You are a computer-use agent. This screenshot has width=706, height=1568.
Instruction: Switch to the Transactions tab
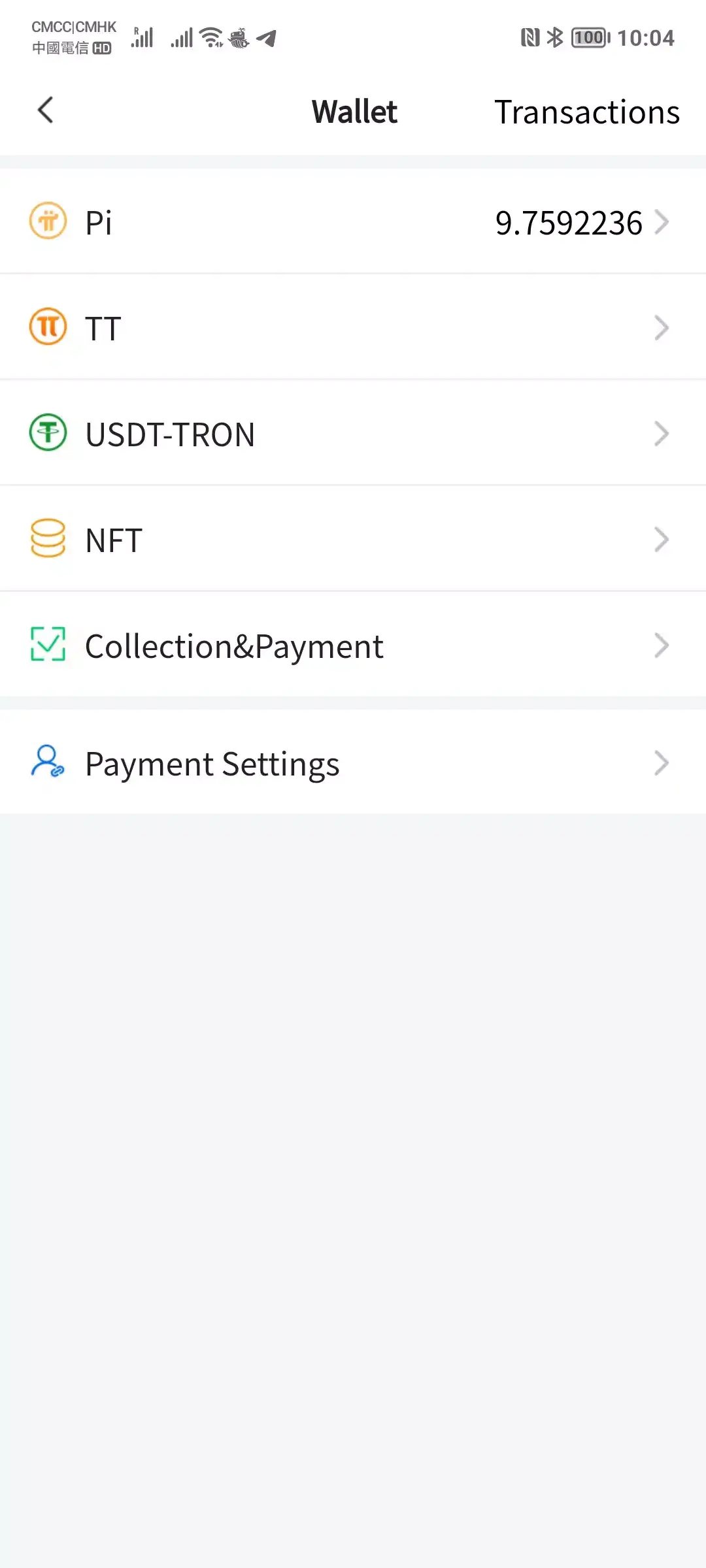586,111
